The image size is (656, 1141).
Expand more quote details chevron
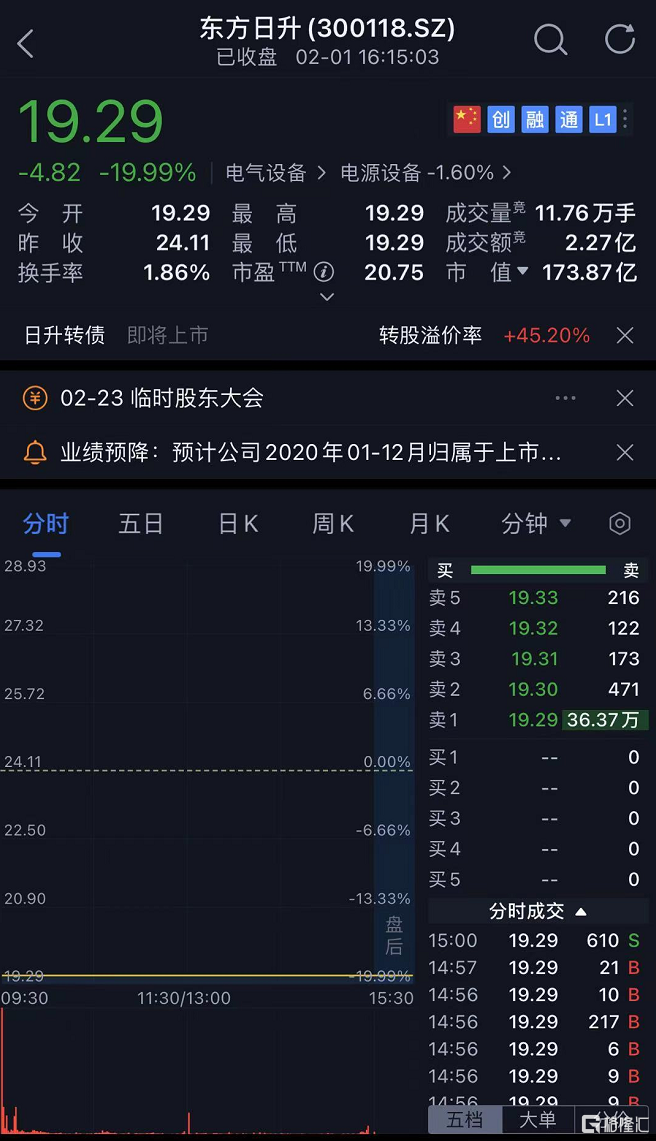[327, 297]
